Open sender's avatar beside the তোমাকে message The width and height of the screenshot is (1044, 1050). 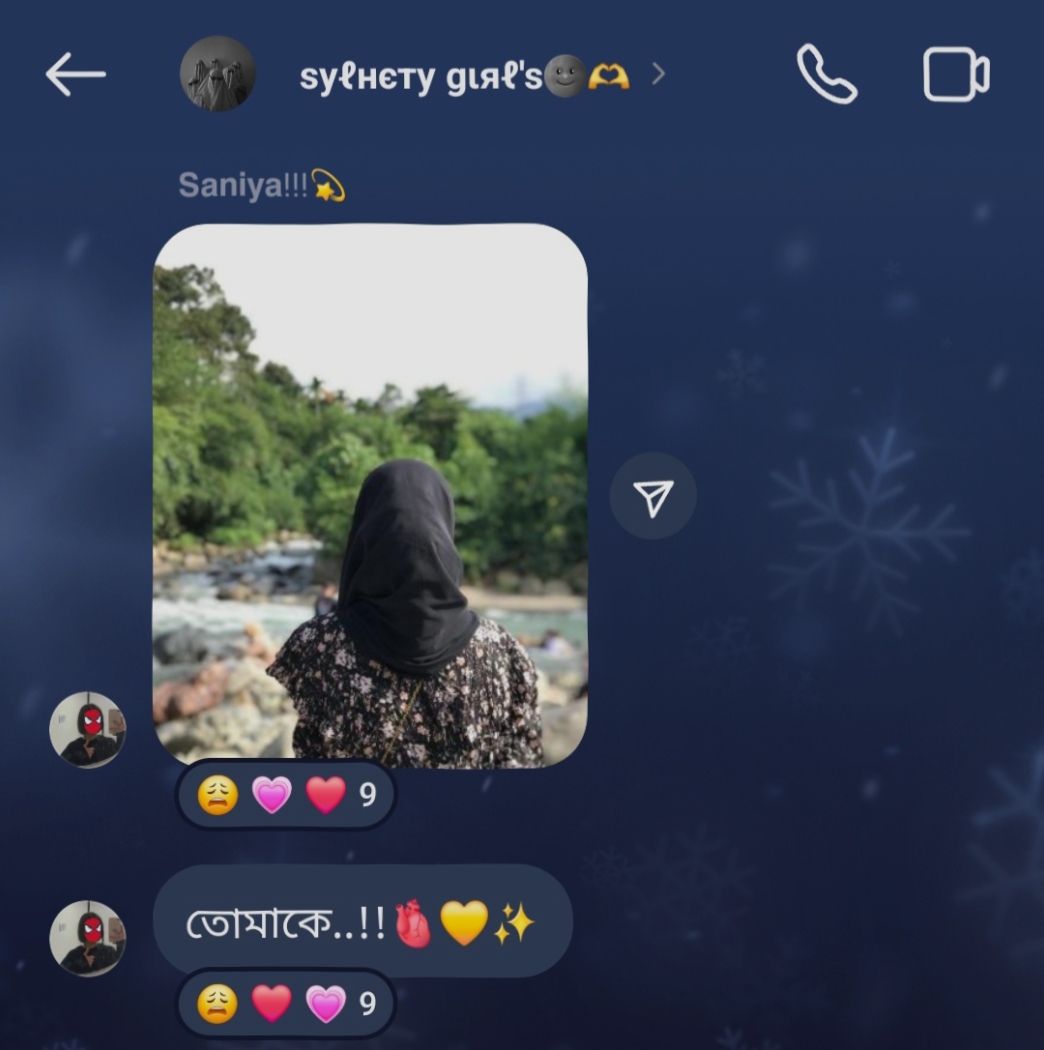pyautogui.click(x=88, y=938)
